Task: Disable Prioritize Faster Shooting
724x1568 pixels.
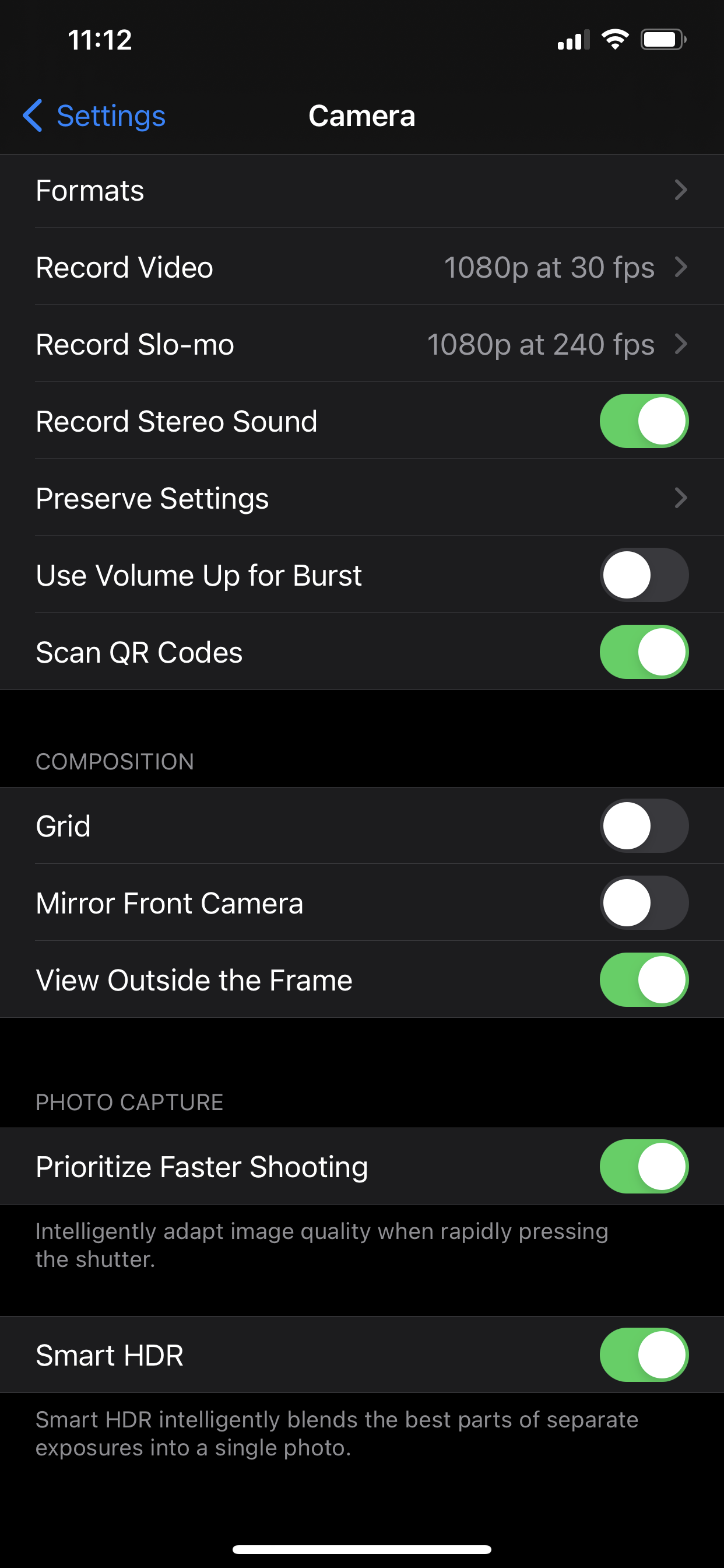Action: (x=644, y=1166)
